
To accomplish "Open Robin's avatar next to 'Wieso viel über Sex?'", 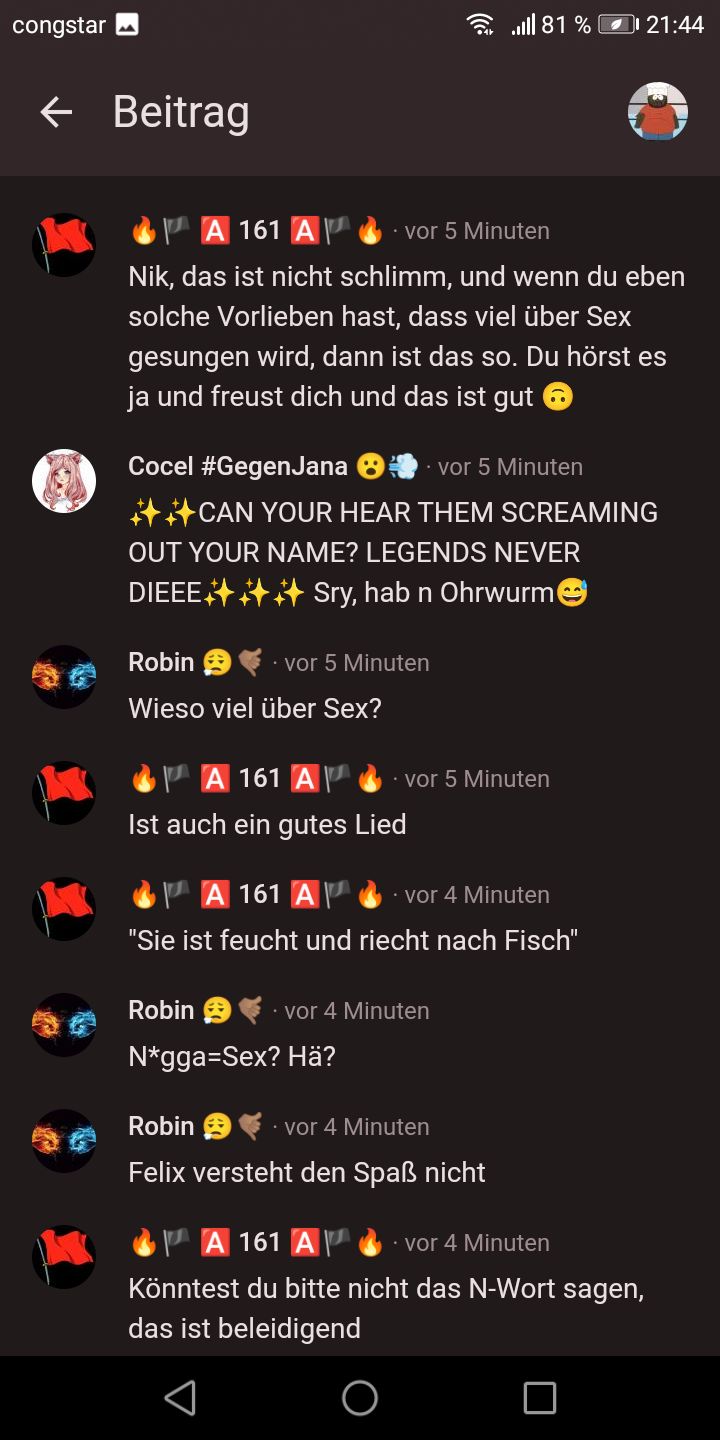I will [x=64, y=677].
